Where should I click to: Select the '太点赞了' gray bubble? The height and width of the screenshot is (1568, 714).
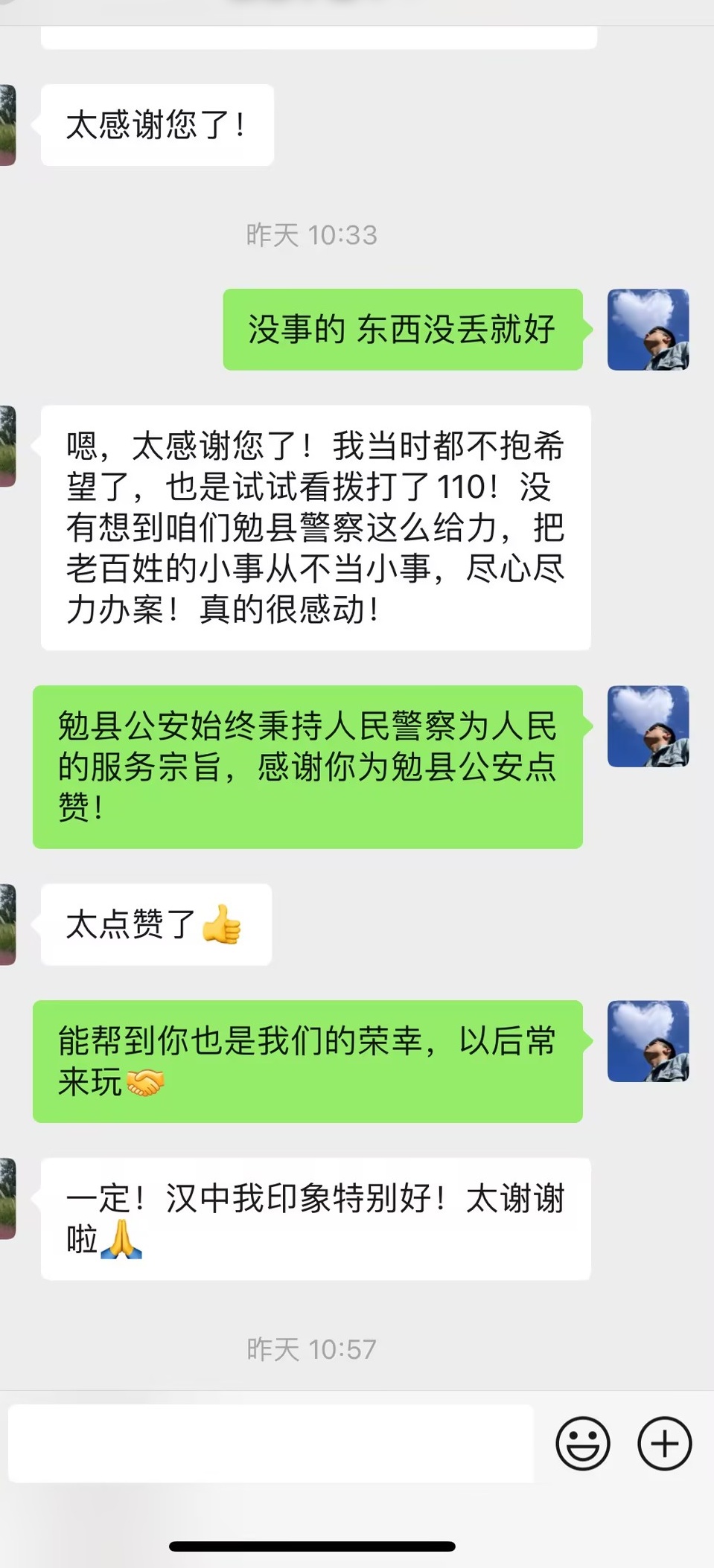(156, 925)
